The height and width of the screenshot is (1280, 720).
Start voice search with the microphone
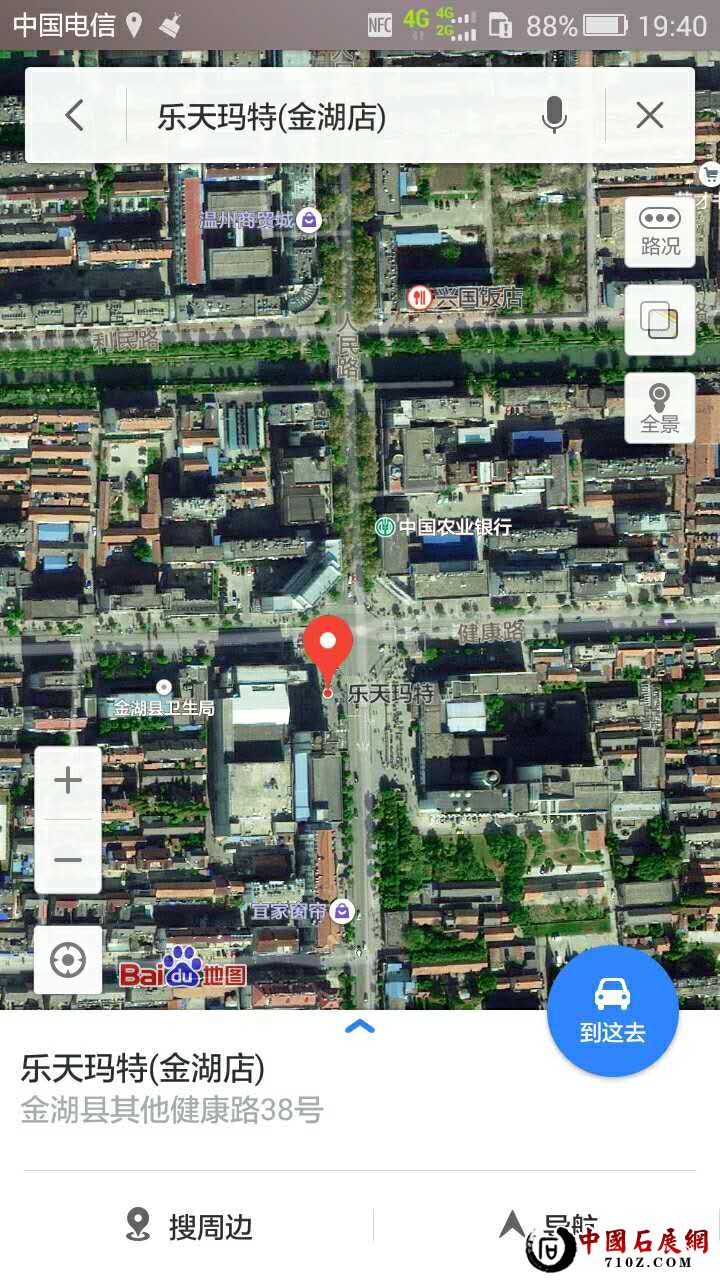[554, 116]
